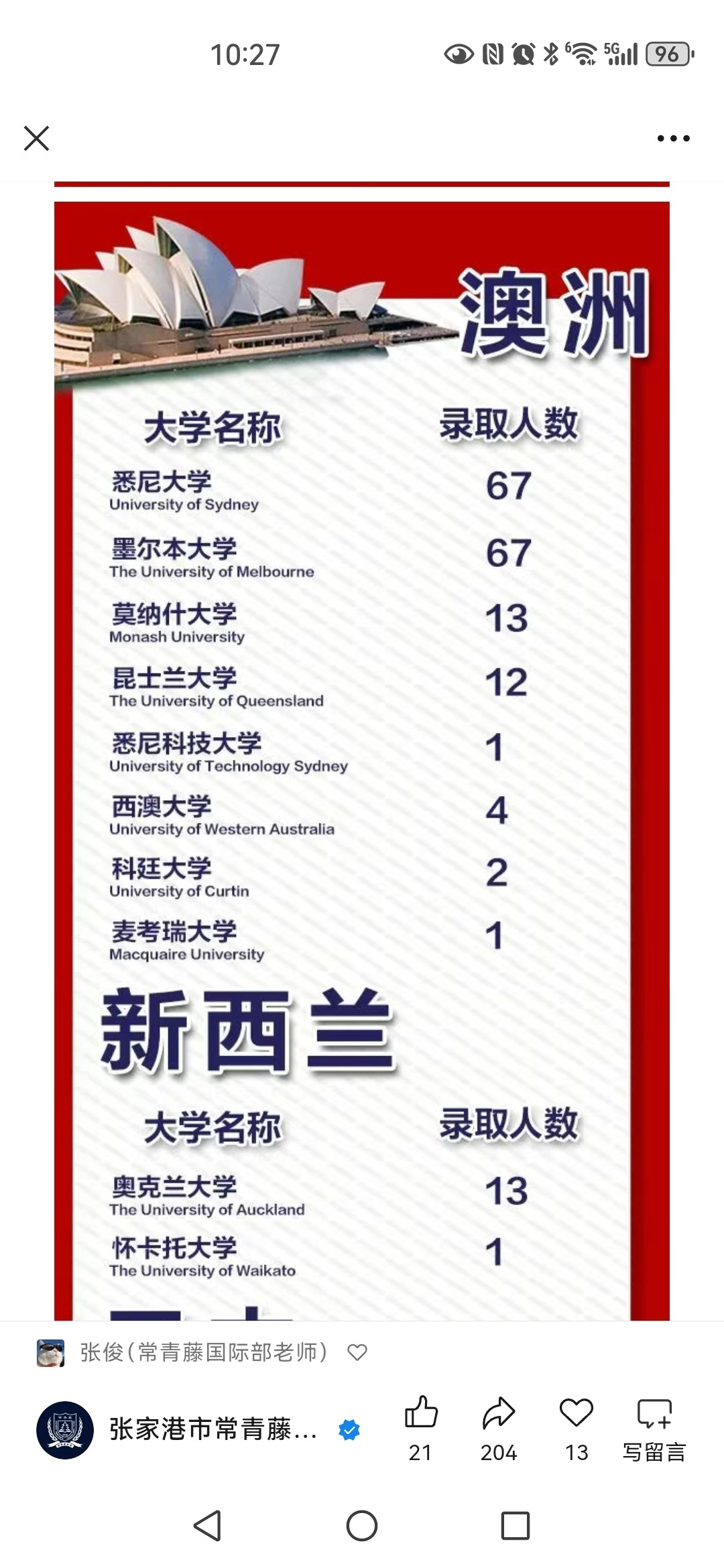
Task: Like the comment by 张俊
Action: tap(357, 1352)
